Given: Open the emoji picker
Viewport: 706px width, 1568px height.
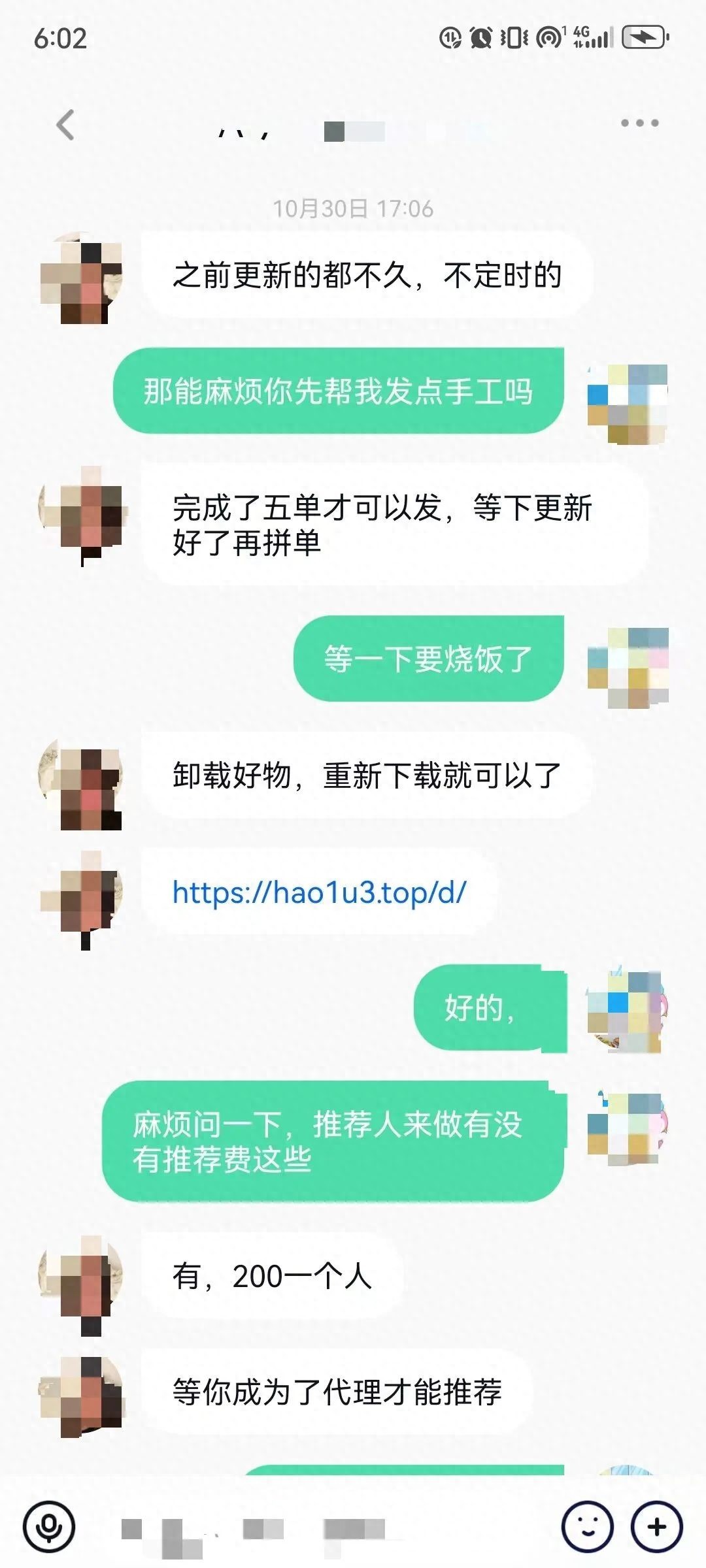Looking at the screenshot, I should tap(587, 1527).
